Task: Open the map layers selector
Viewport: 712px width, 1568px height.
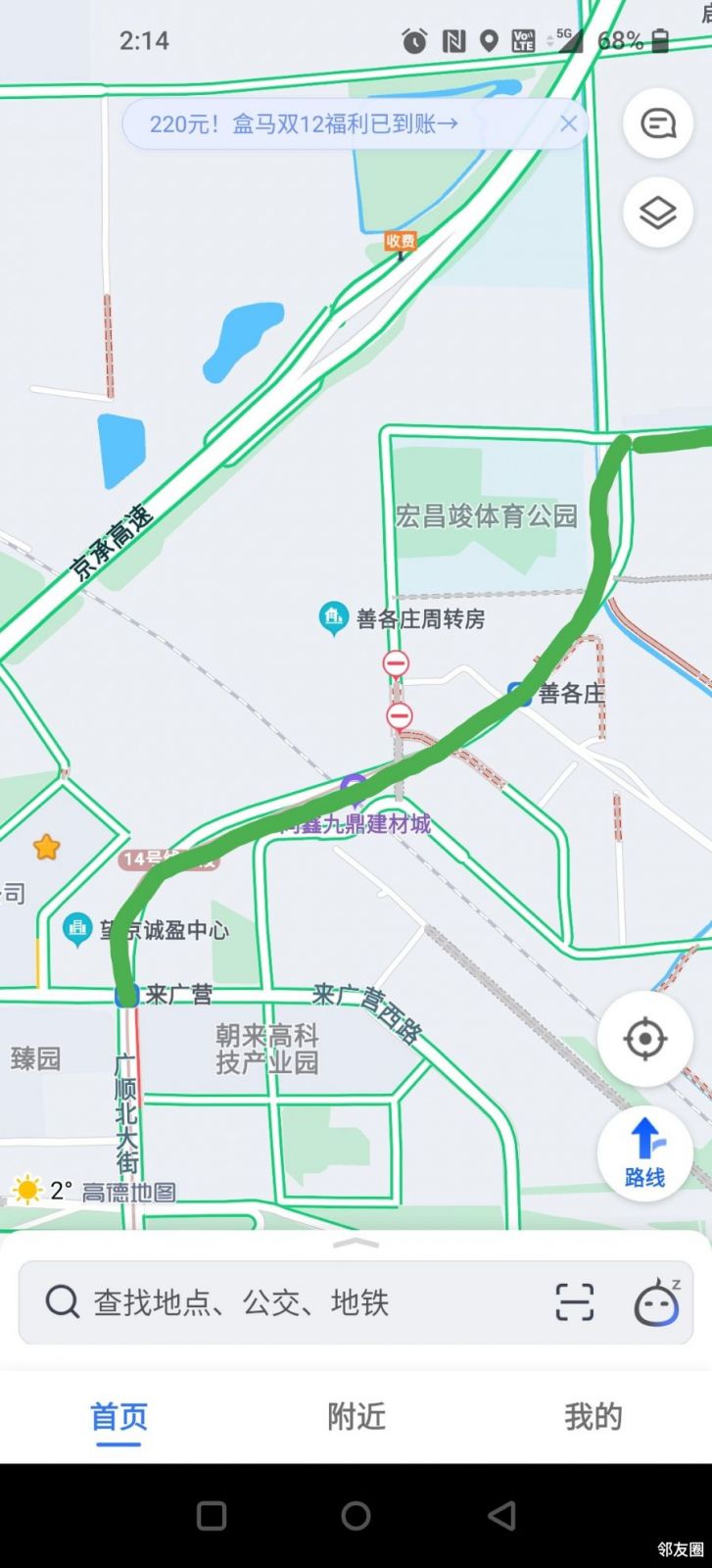Action: 657,212
